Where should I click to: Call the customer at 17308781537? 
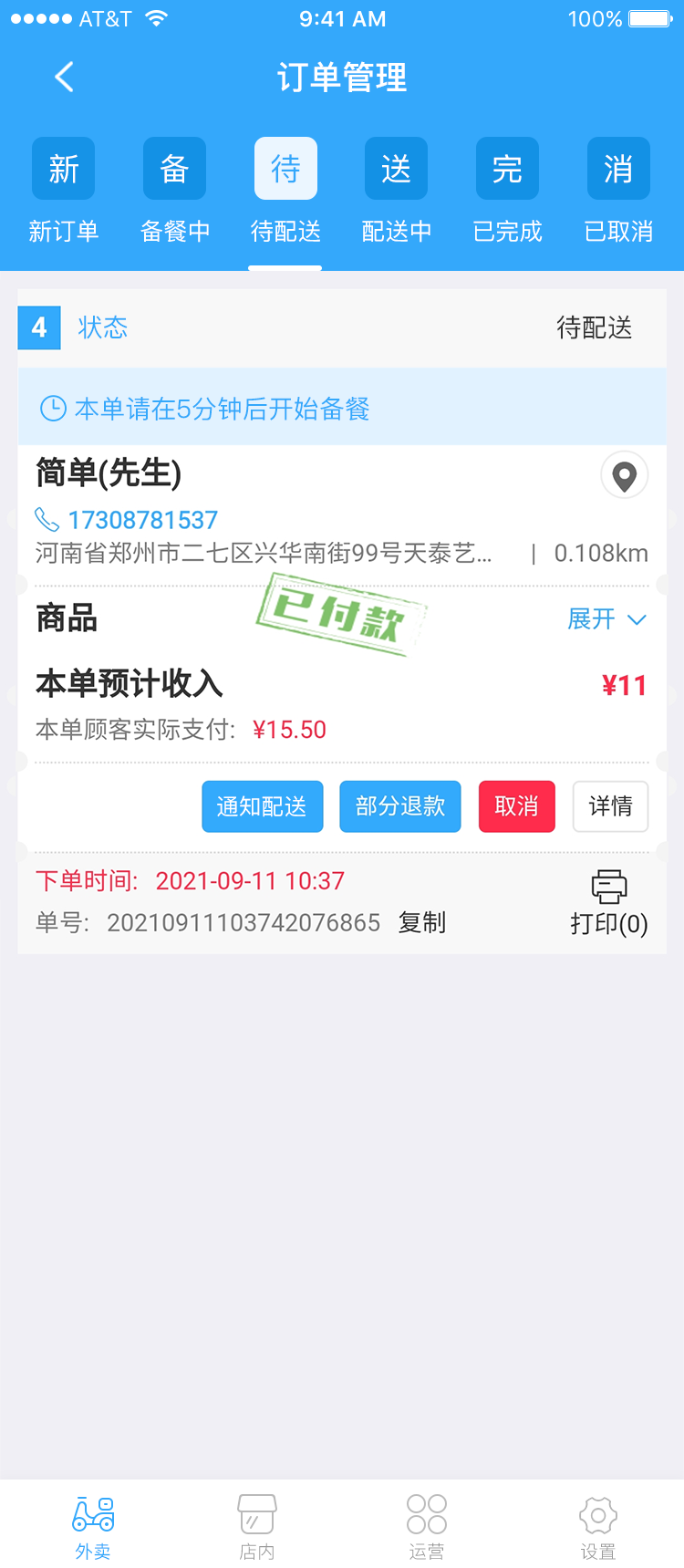127,520
